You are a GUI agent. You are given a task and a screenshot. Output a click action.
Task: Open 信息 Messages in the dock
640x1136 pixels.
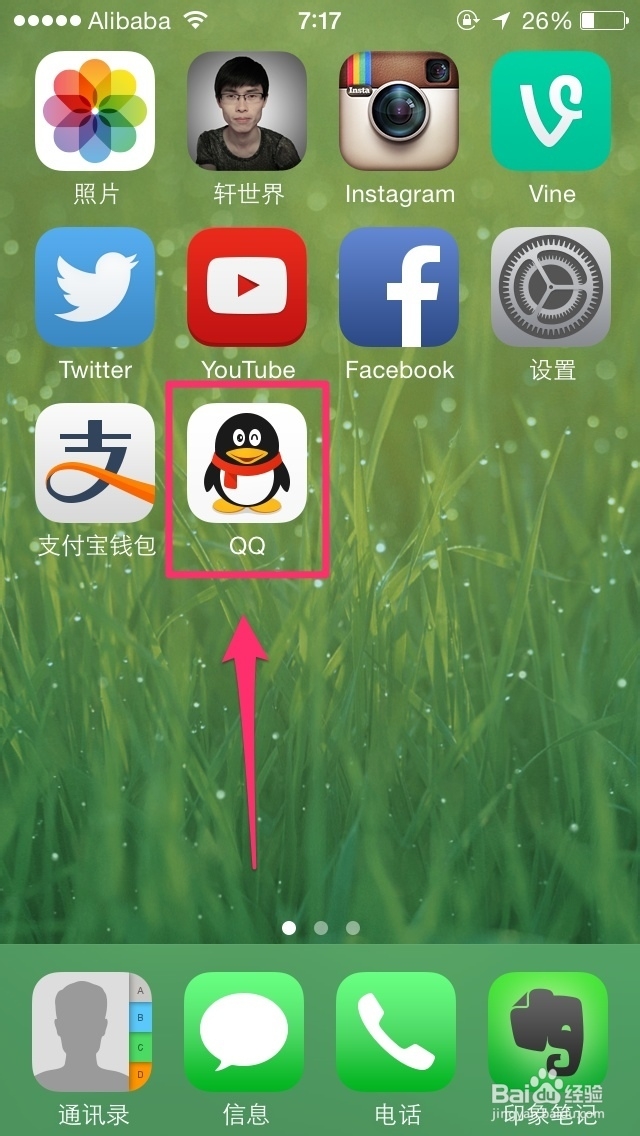[244, 1032]
